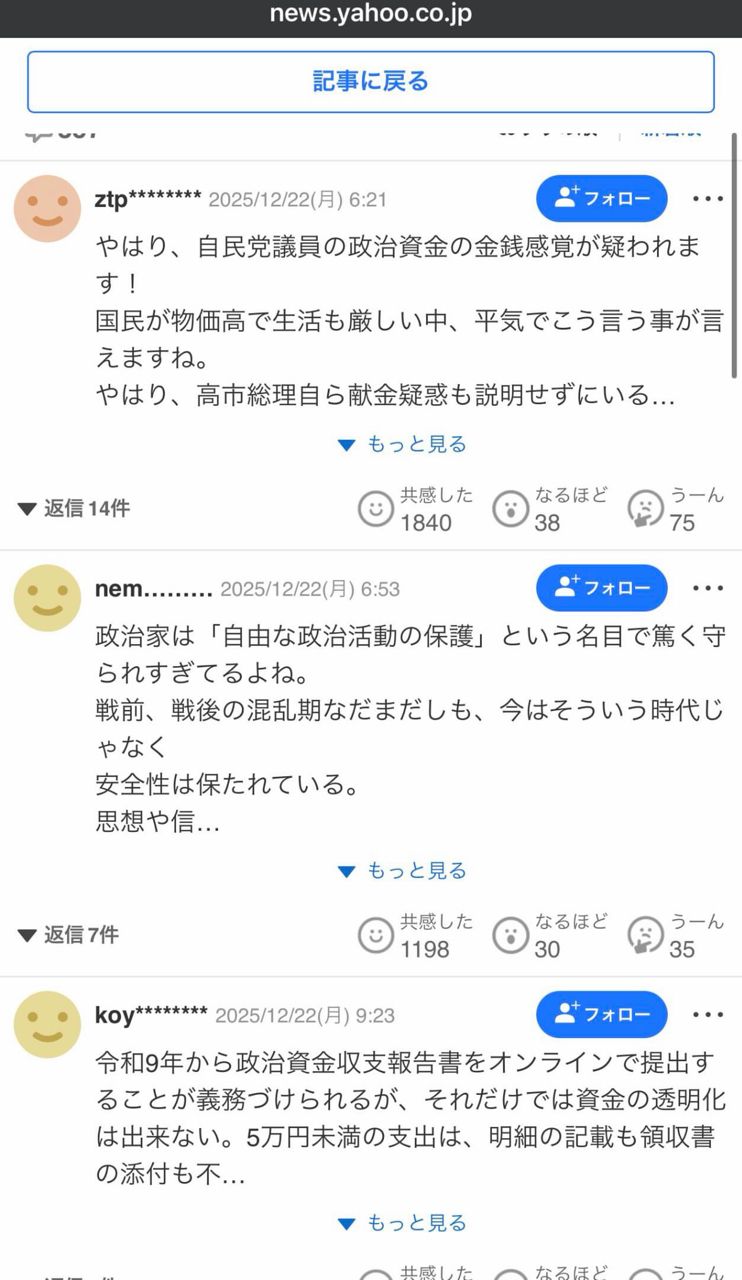
Task: Expand もっと見る on ztp's comment
Action: [402, 444]
